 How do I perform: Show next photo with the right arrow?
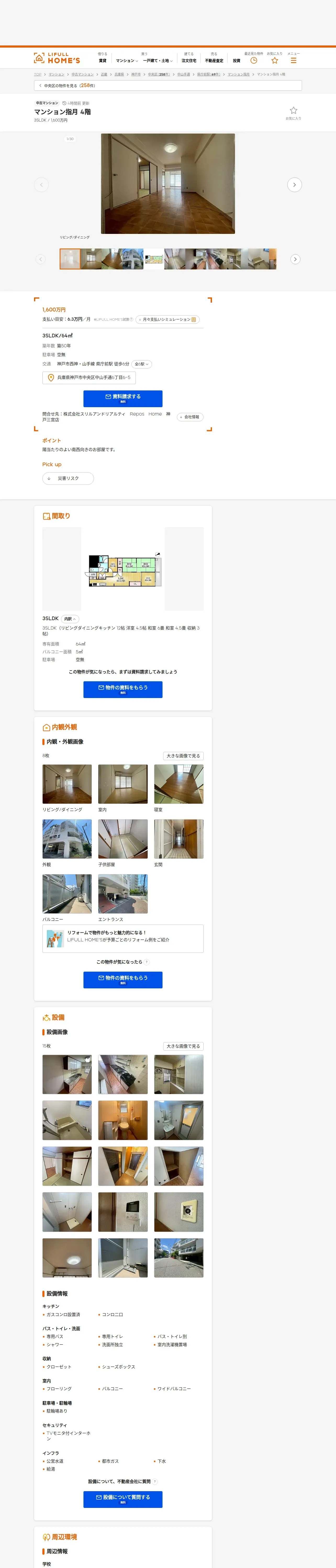pos(295,185)
